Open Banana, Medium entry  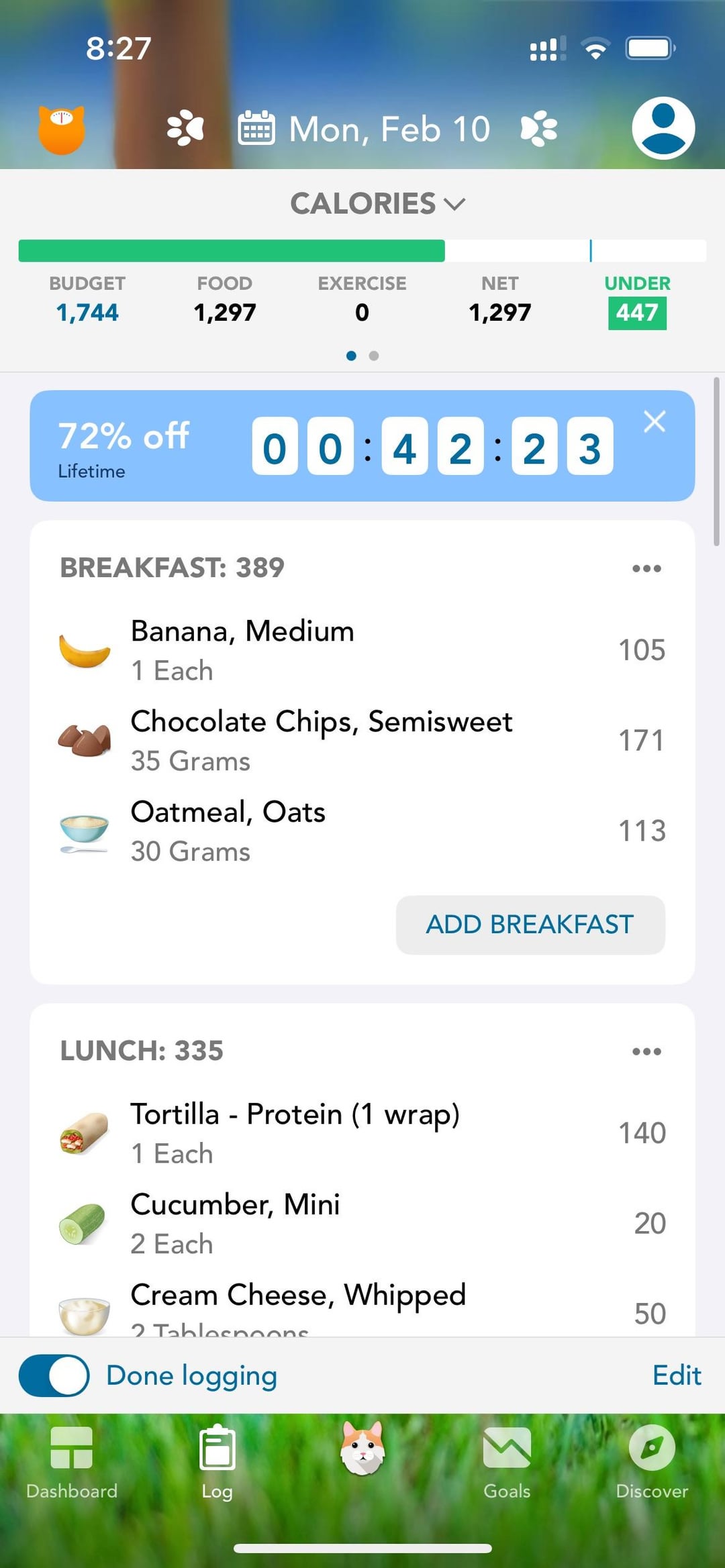(x=362, y=650)
